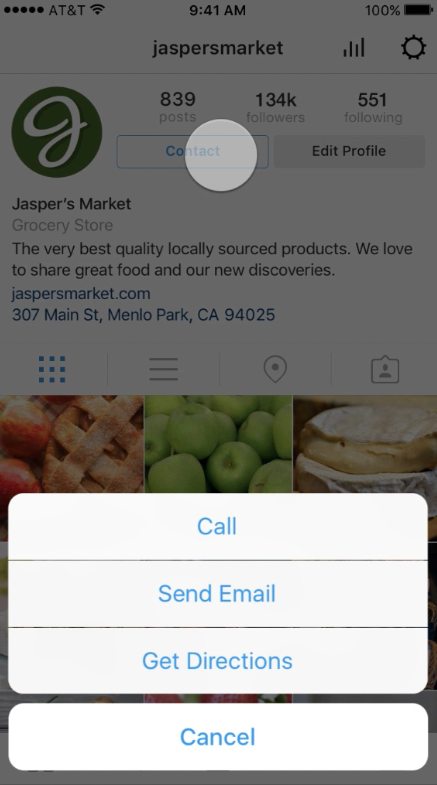437x785 pixels.
Task: Open the photo map location tab
Action: 275,369
